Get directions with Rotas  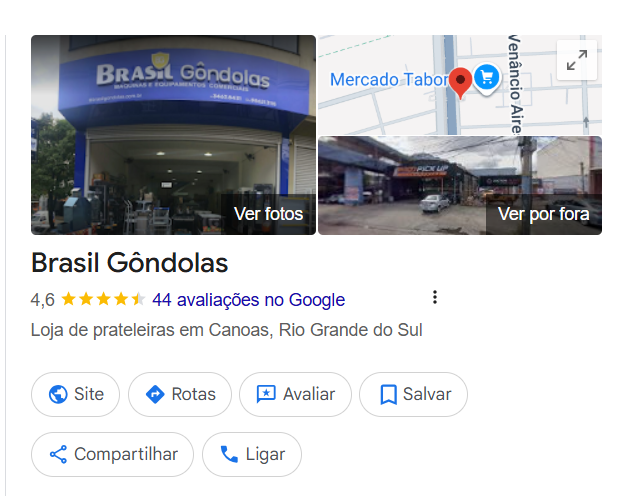(x=180, y=394)
